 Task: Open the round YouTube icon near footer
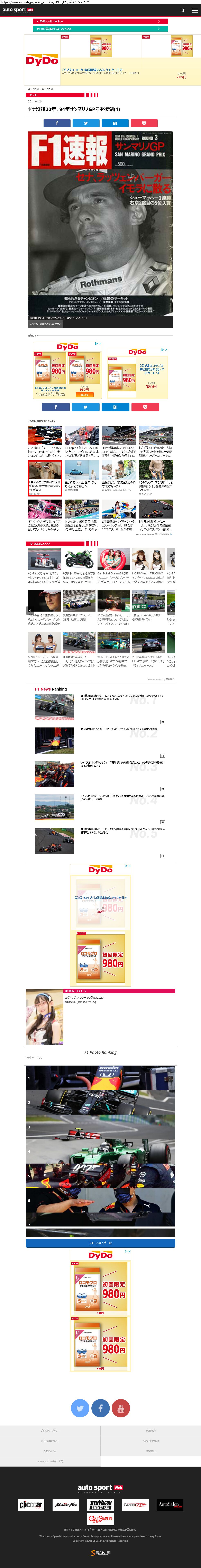click(121, 1408)
